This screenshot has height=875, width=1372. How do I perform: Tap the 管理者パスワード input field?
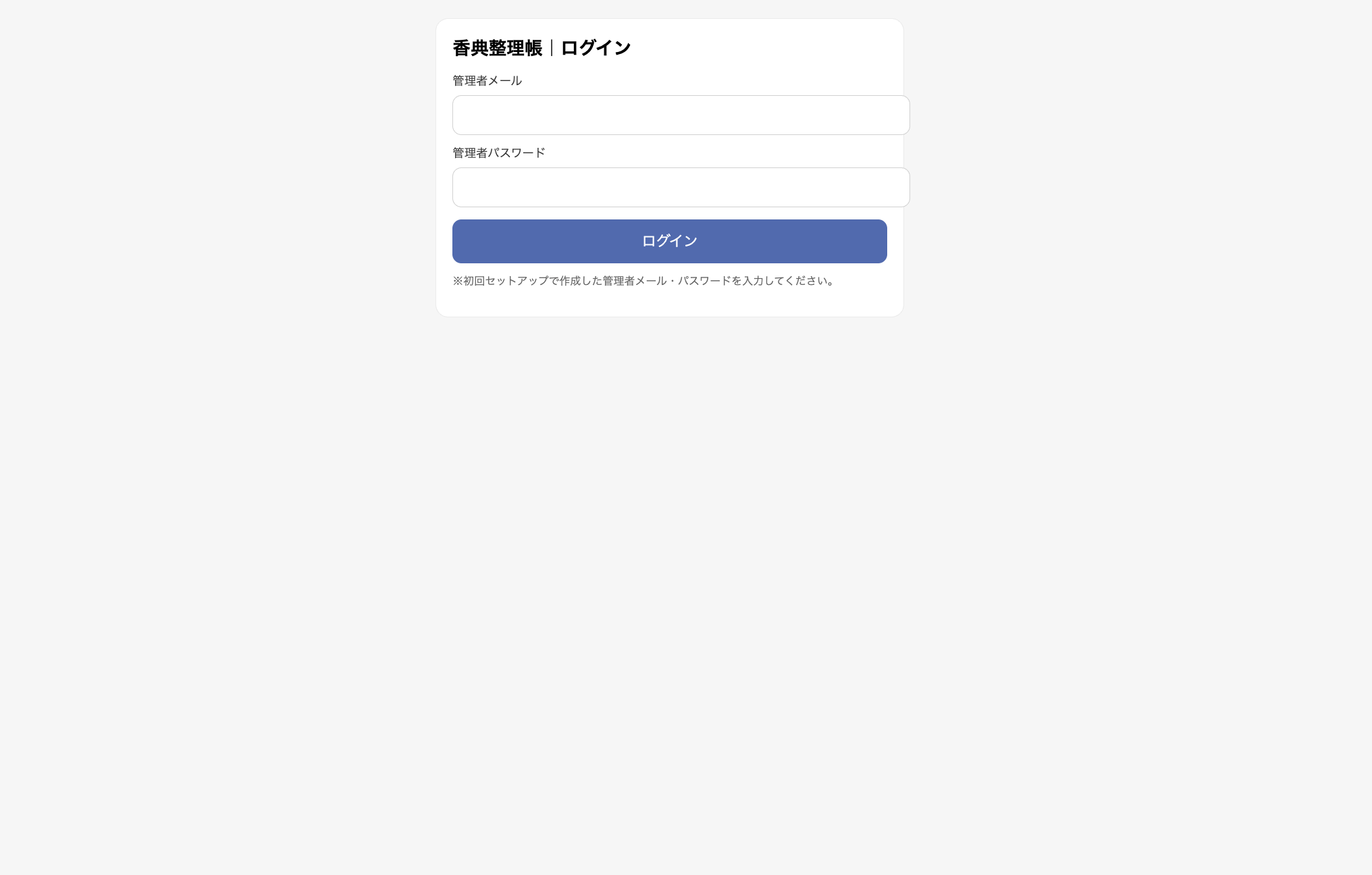pyautogui.click(x=681, y=188)
